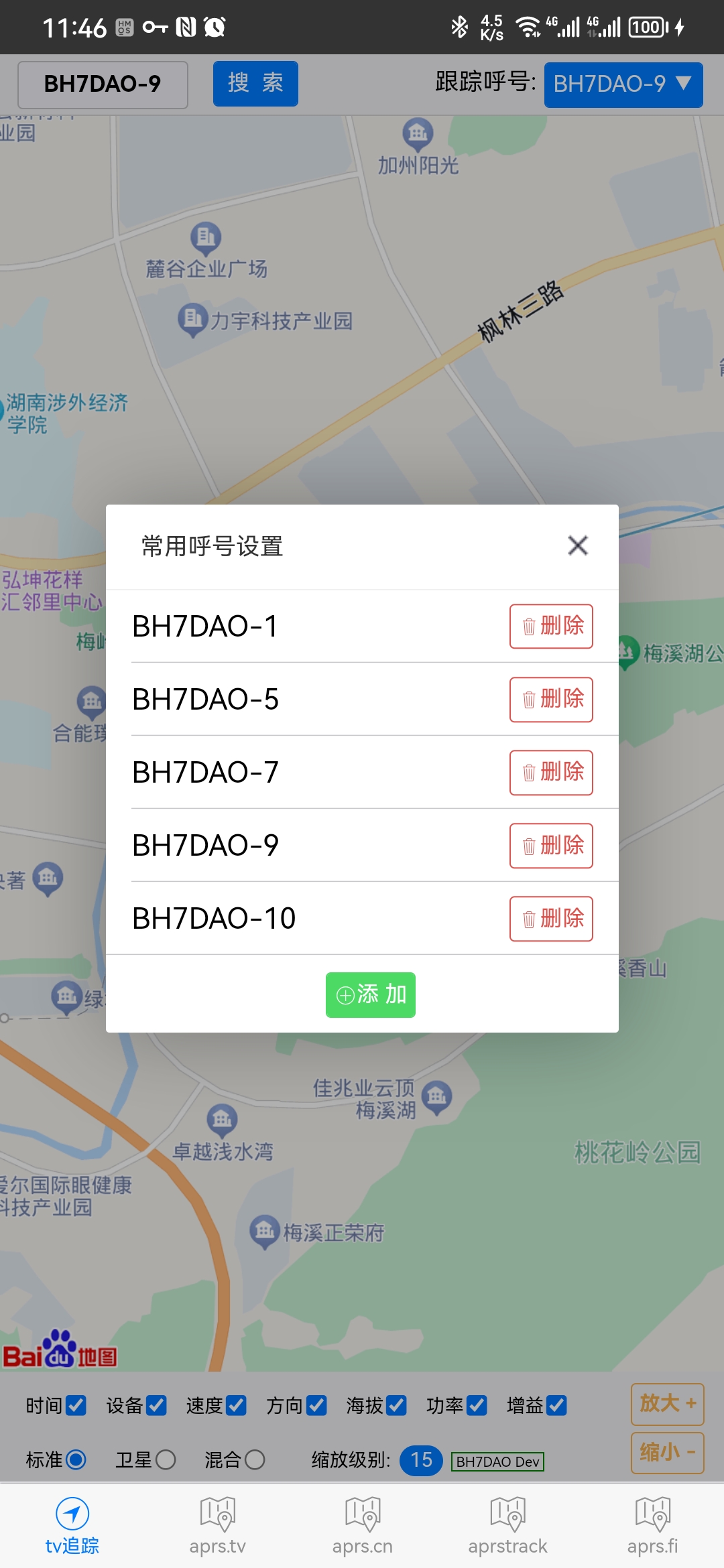Tap the green 添加 button
This screenshot has height=1568, width=724.
pos(370,995)
